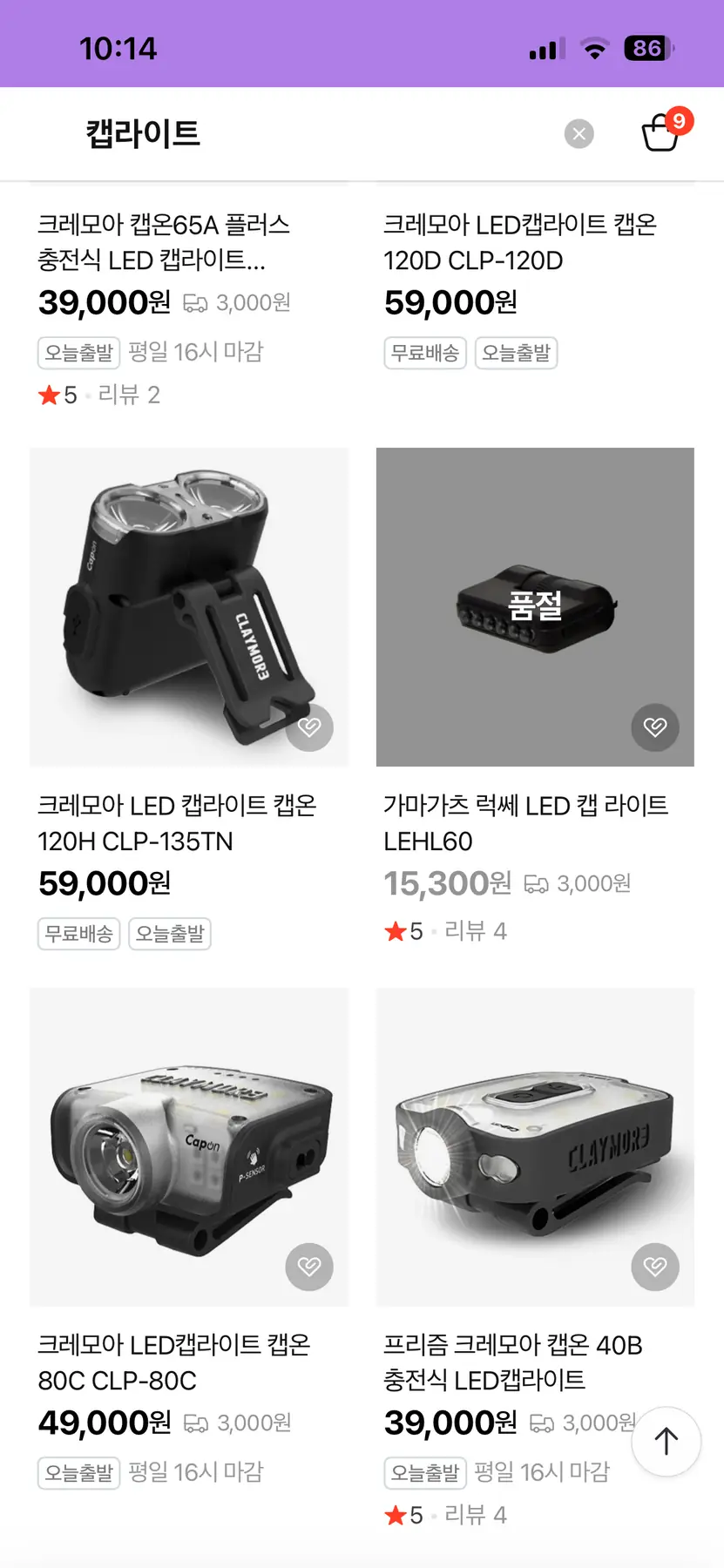Like the 캡온 80C CLP-80C light
The height and width of the screenshot is (1568, 724).
[309, 1267]
